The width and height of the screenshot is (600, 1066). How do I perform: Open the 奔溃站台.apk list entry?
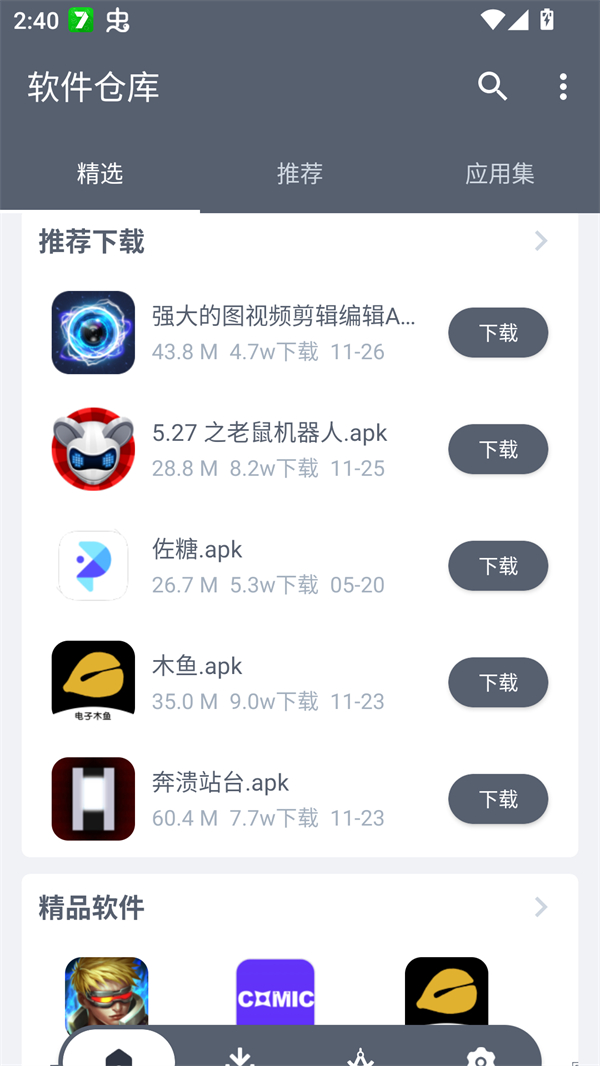click(250, 799)
